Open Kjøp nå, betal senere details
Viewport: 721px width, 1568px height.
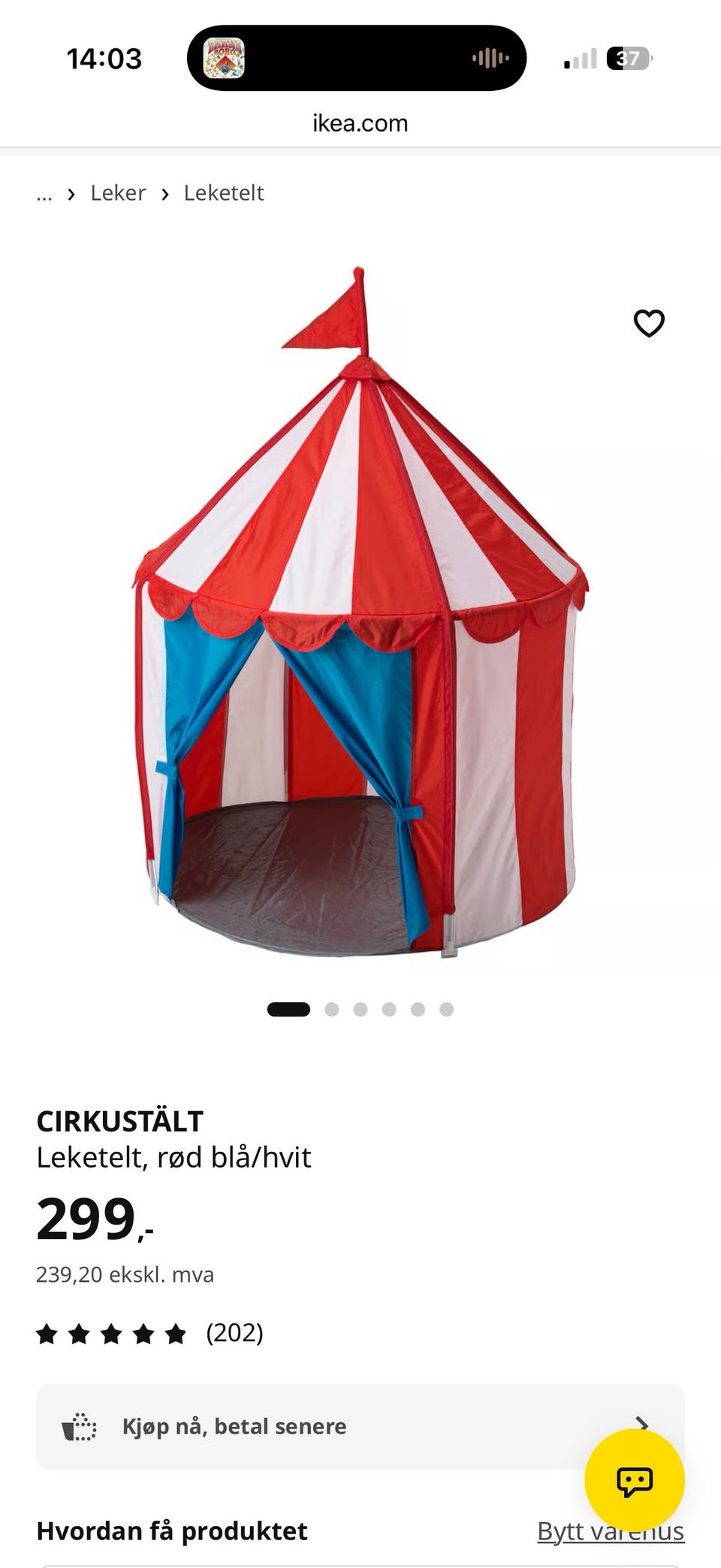click(x=360, y=1426)
